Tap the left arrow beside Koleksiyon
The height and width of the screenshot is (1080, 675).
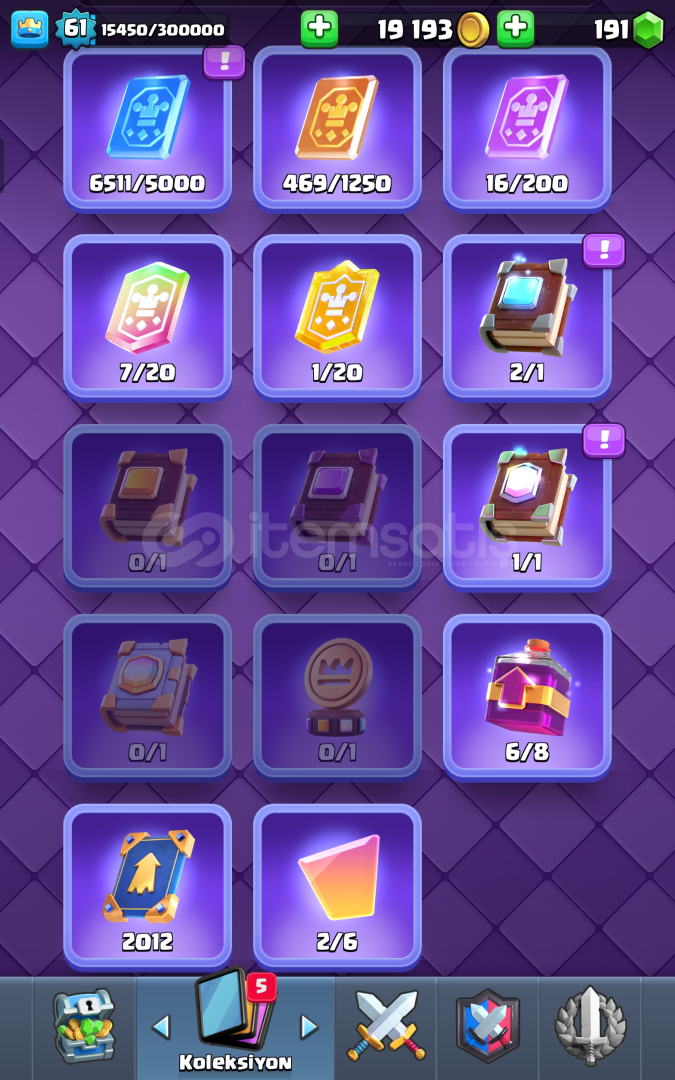pos(161,1026)
